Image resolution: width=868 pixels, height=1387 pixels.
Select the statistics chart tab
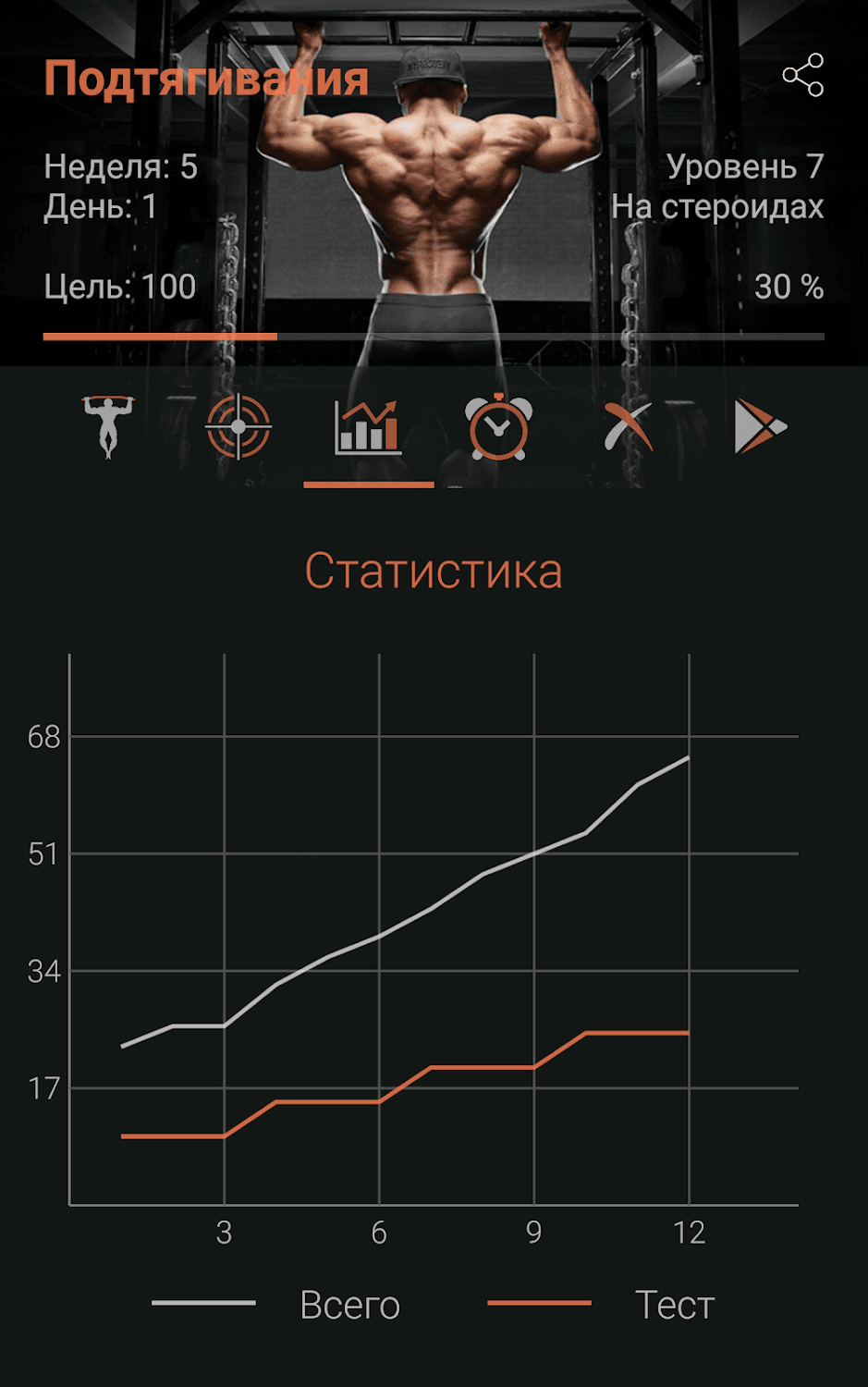click(368, 426)
